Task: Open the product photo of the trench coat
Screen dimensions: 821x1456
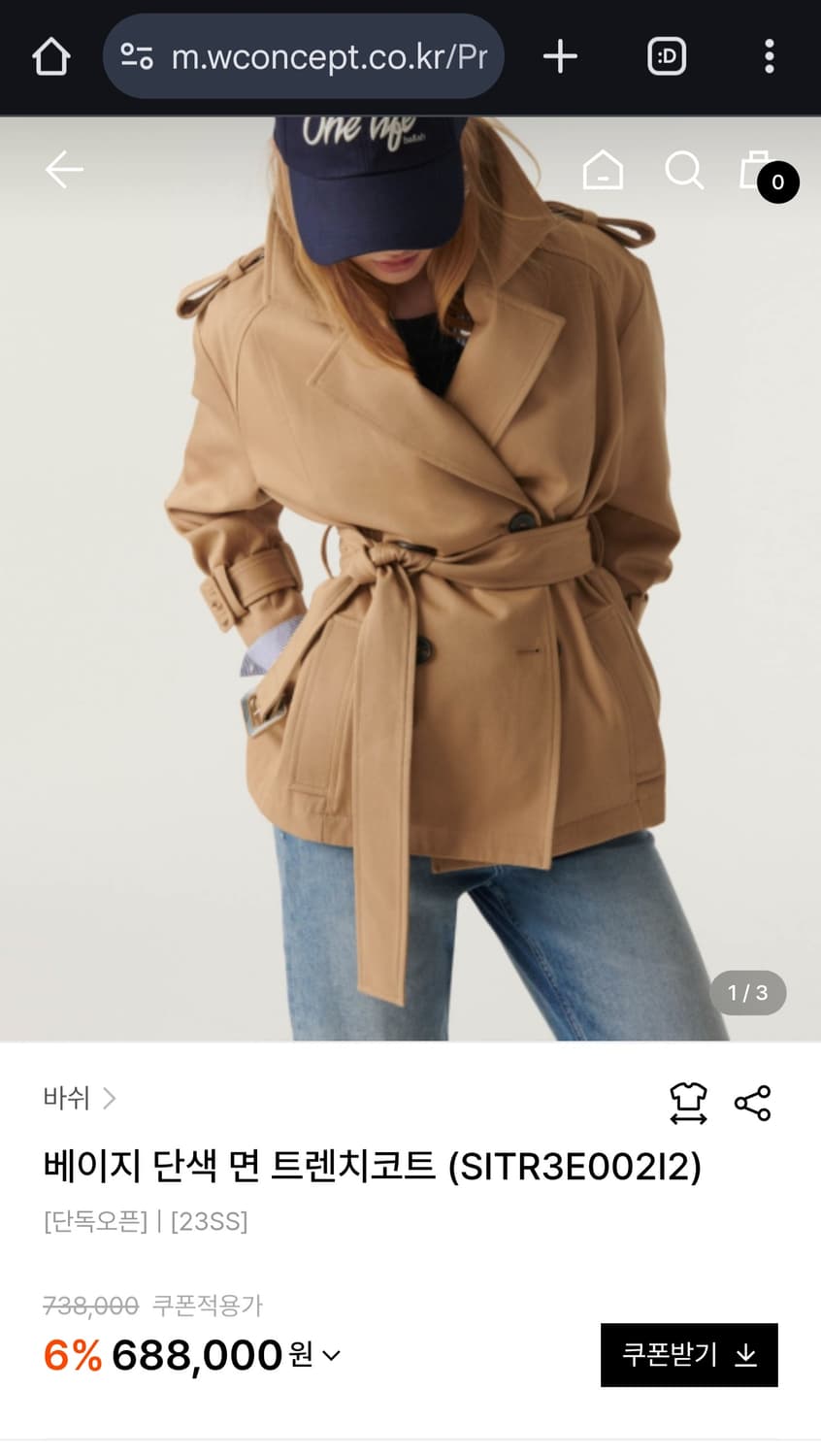Action: coord(410,582)
